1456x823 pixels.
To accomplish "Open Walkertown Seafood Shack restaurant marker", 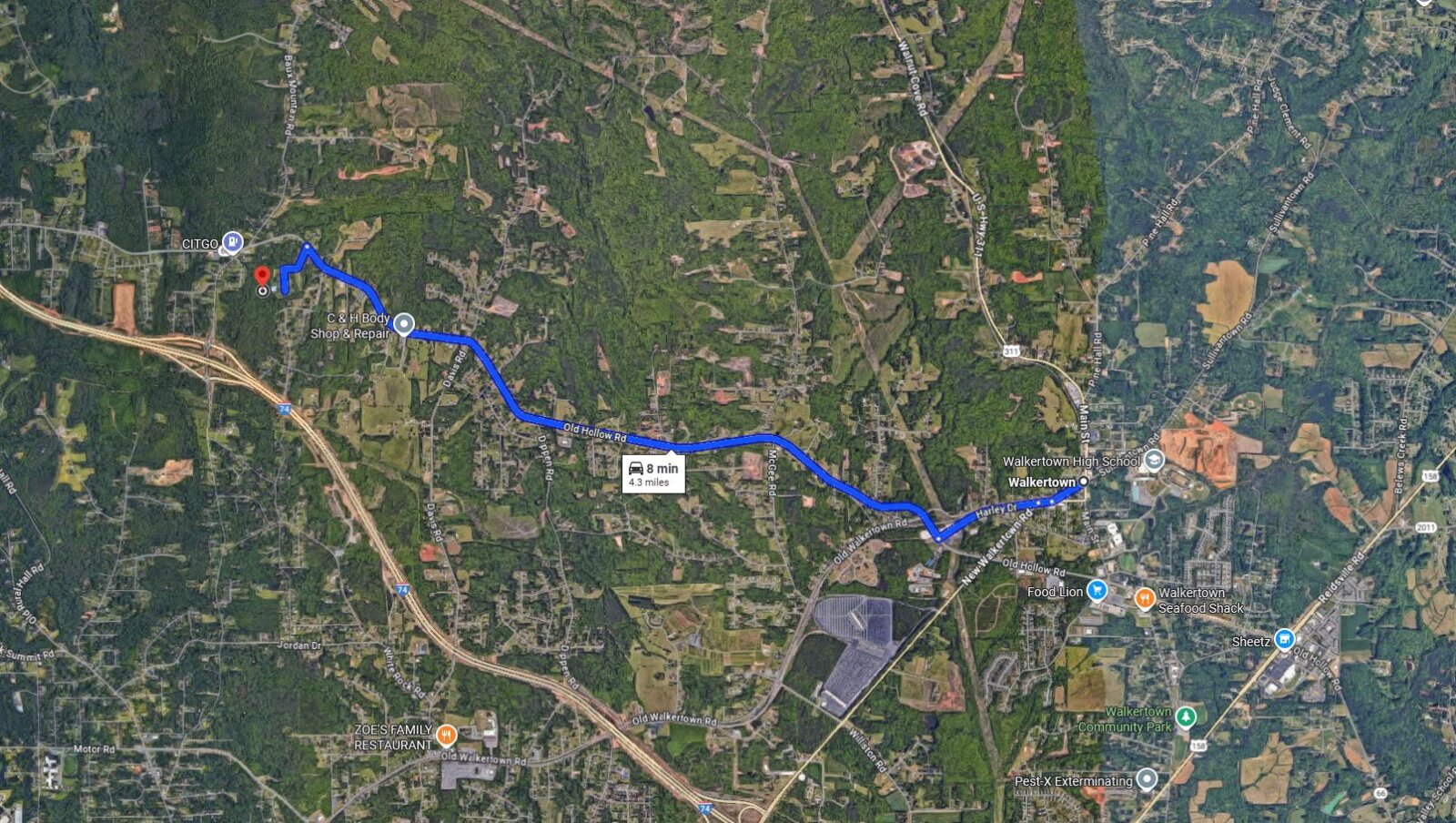I will tap(1145, 598).
